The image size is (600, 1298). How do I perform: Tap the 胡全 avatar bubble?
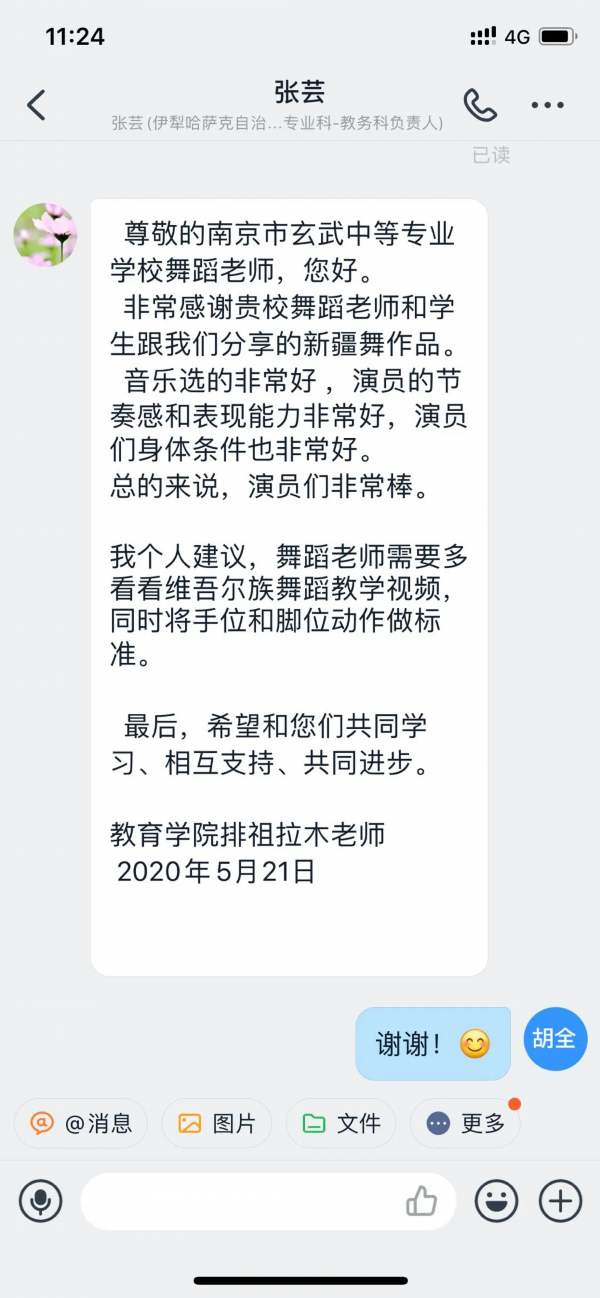coord(555,1038)
